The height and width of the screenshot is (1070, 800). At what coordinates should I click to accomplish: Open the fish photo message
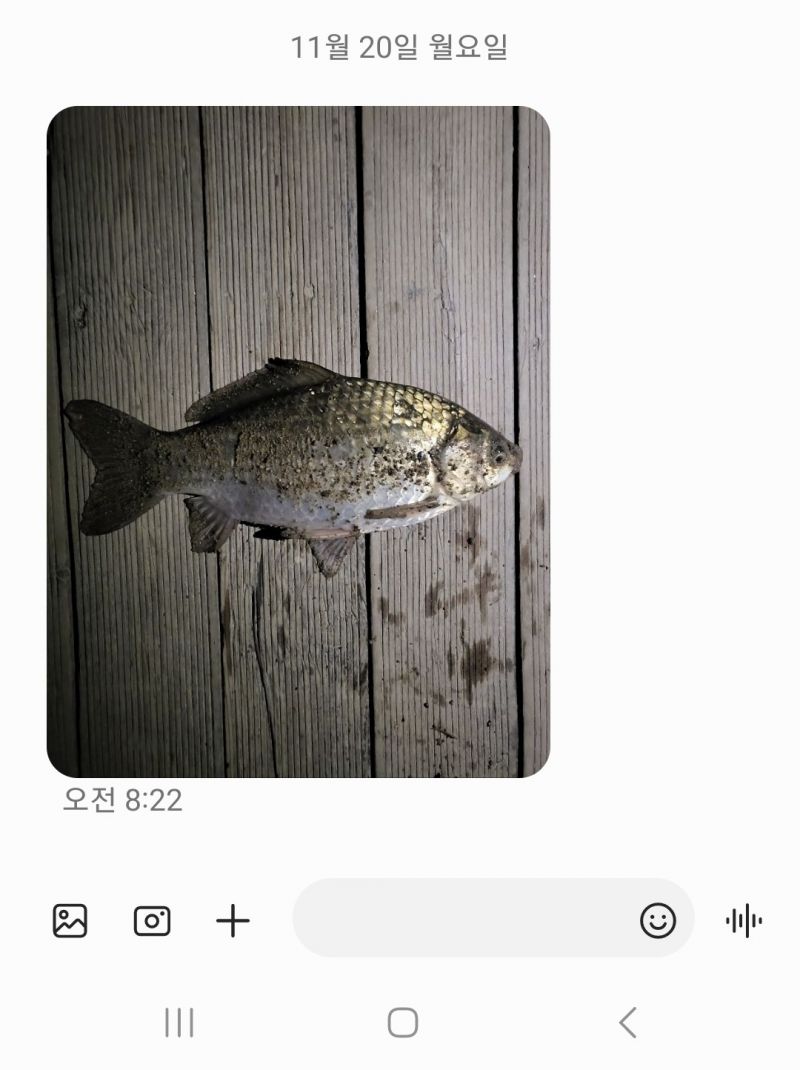[x=298, y=441]
